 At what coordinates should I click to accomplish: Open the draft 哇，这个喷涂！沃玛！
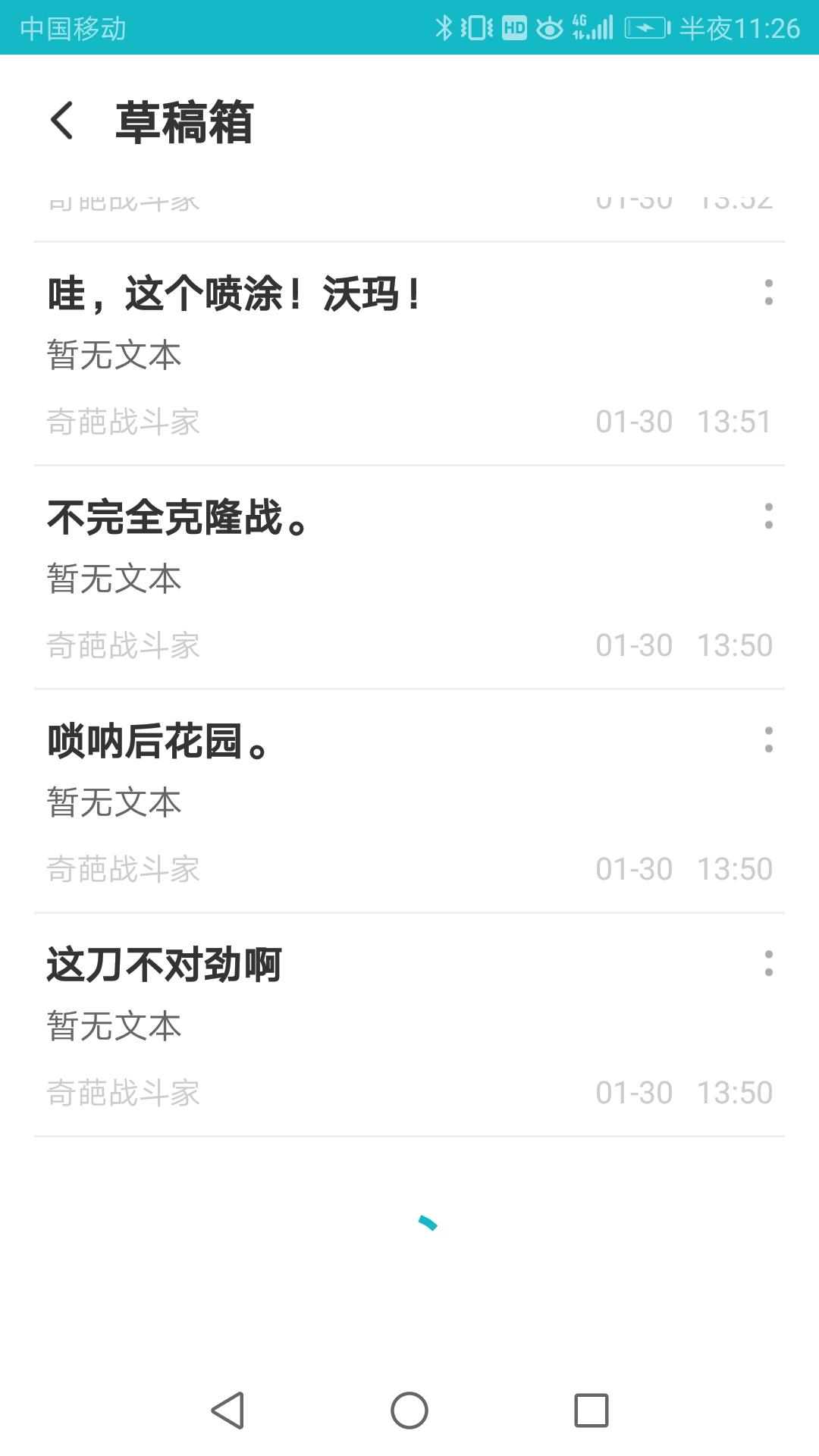[x=409, y=353]
